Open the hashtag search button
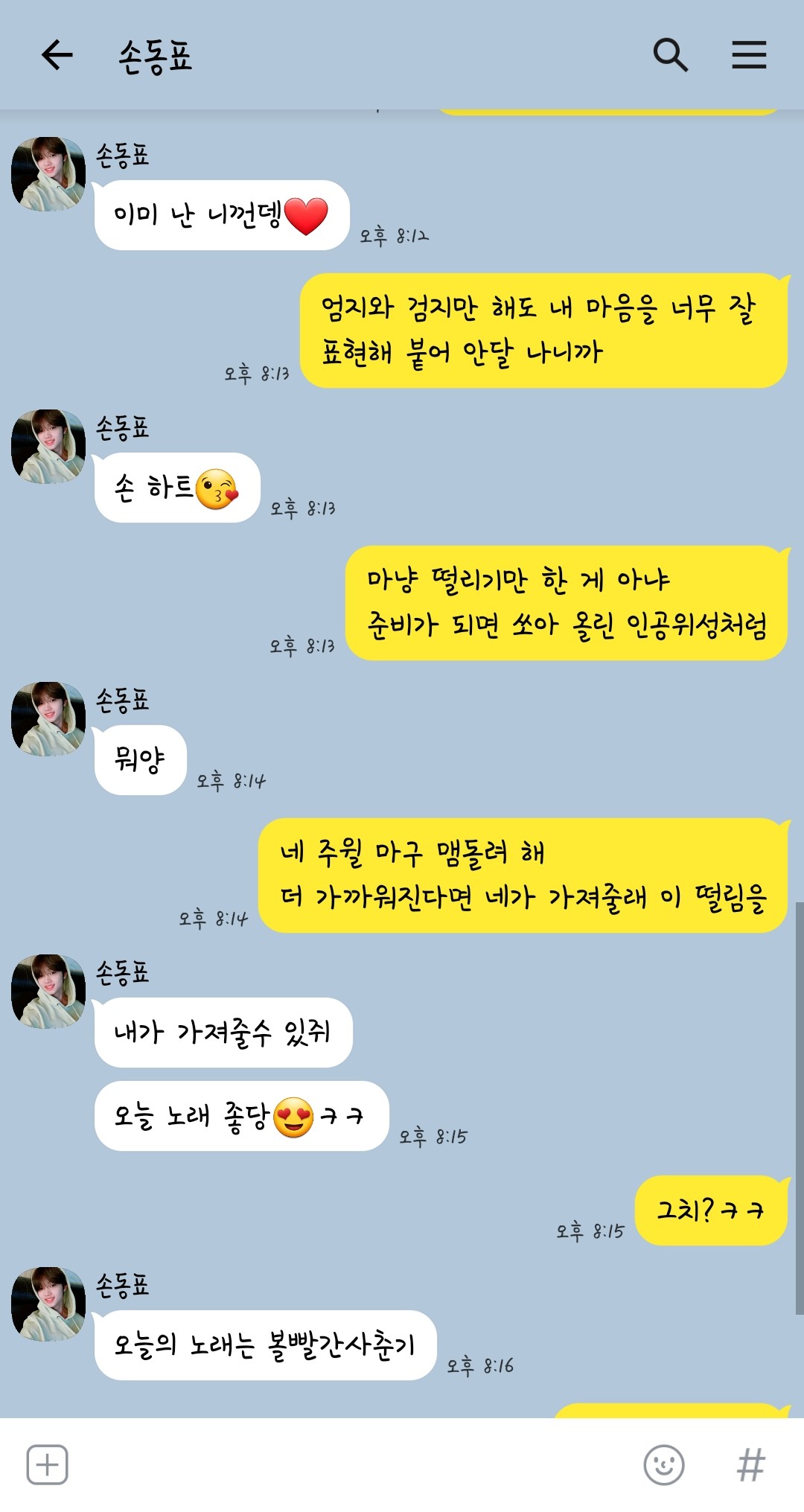Viewport: 804px width, 1512px height. pyautogui.click(x=750, y=1464)
